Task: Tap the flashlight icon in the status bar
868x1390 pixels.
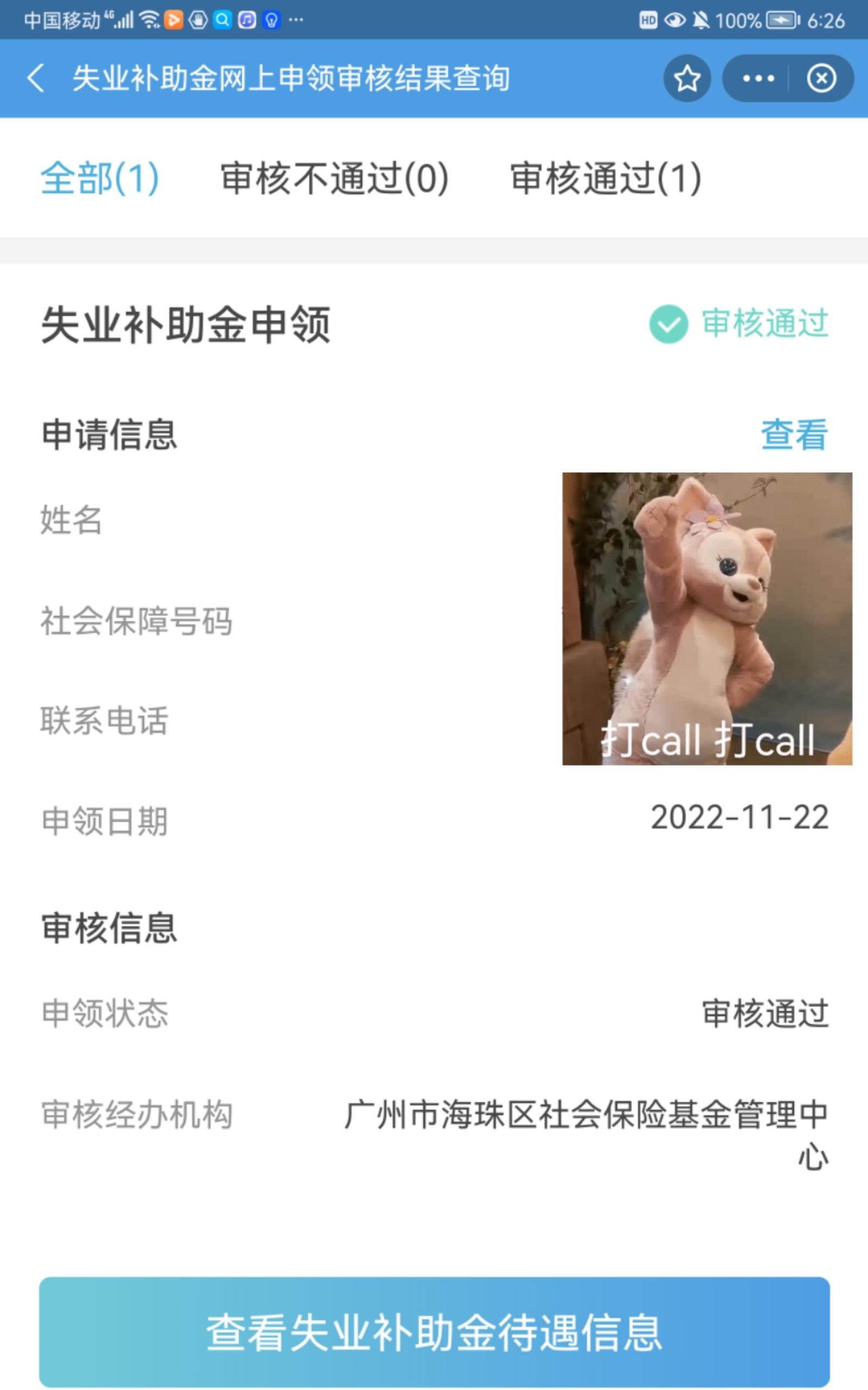Action: (270, 19)
